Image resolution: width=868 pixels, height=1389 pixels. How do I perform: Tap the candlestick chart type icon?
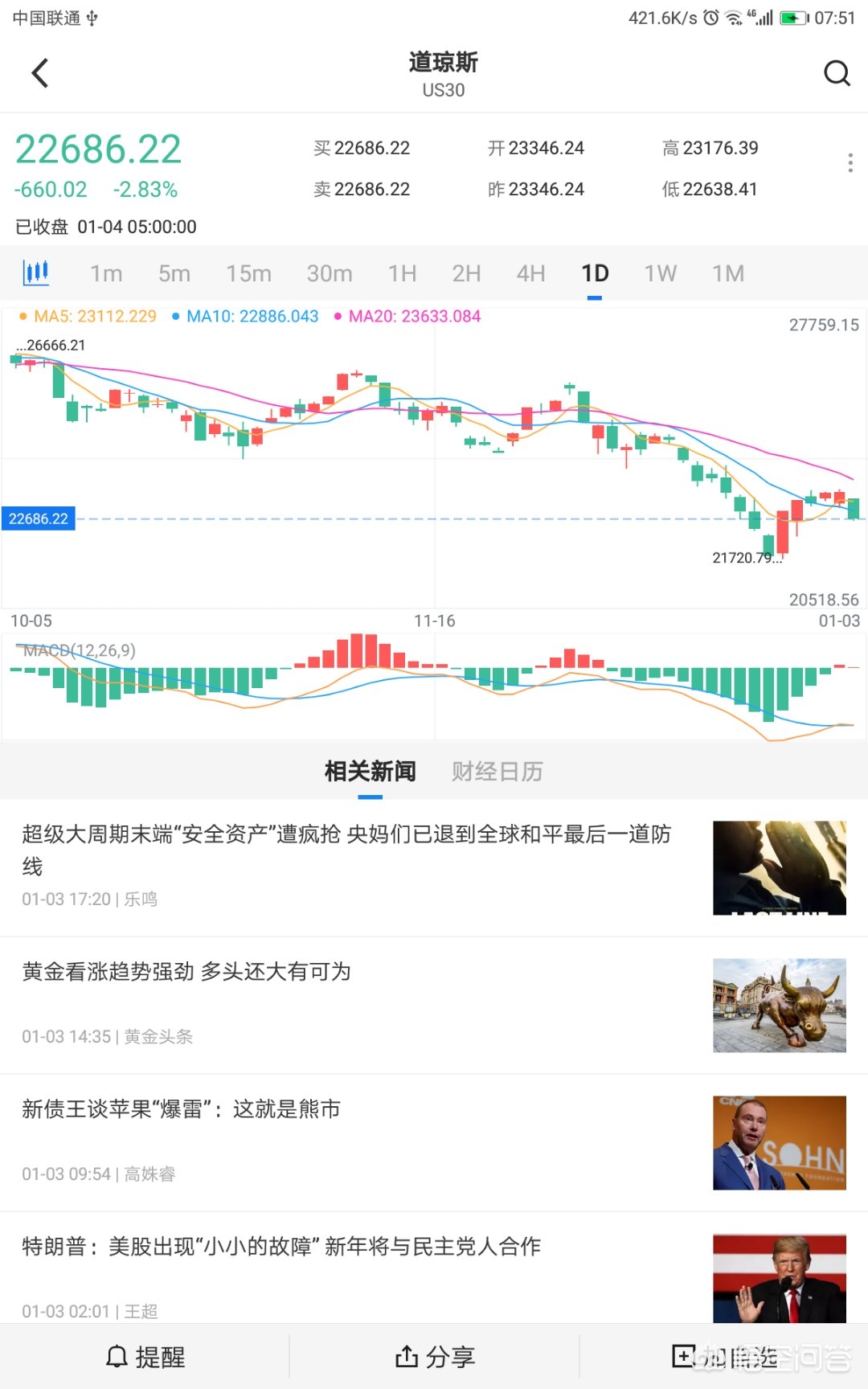[35, 272]
